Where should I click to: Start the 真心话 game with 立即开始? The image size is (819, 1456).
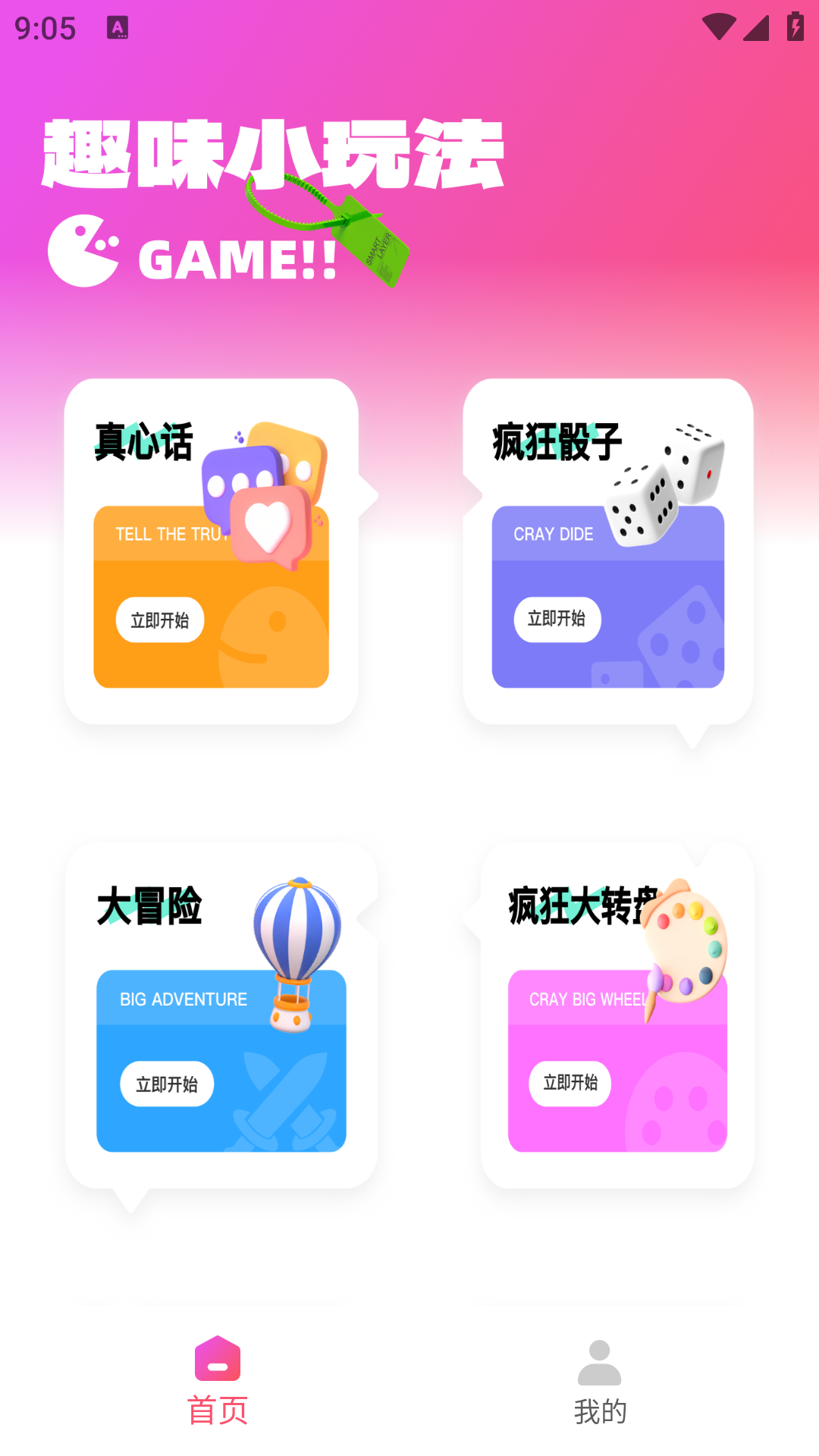click(x=160, y=620)
